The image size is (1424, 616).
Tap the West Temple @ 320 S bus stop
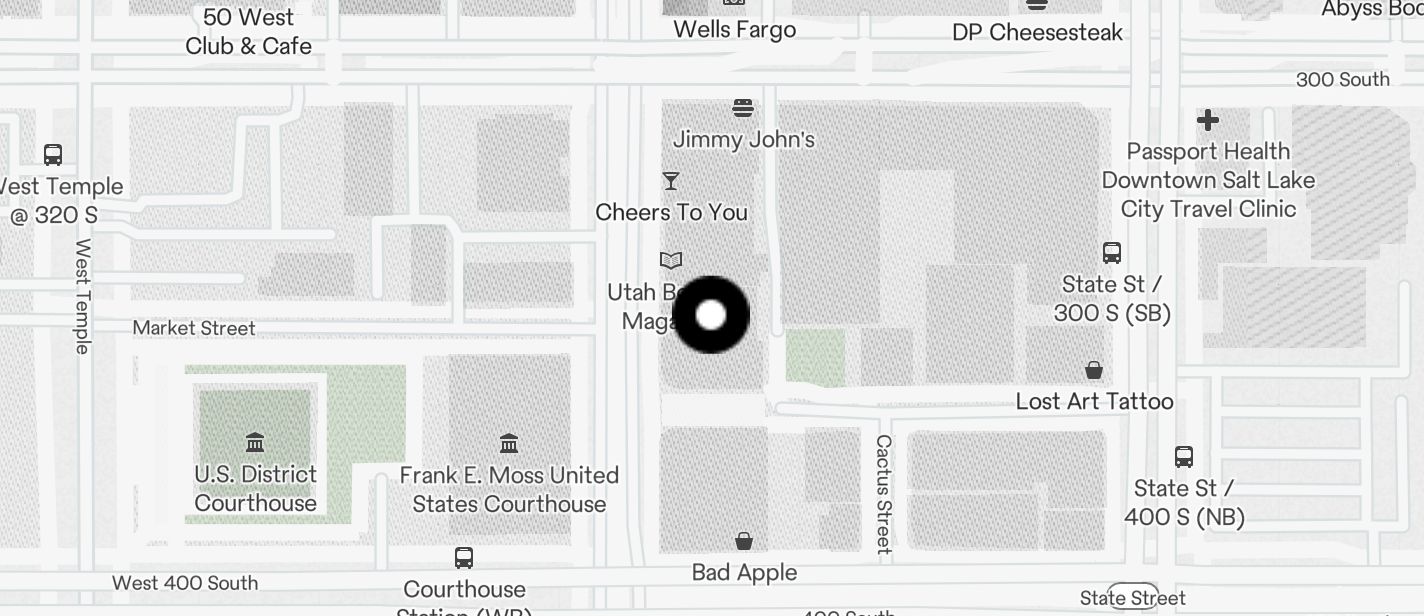tap(53, 155)
